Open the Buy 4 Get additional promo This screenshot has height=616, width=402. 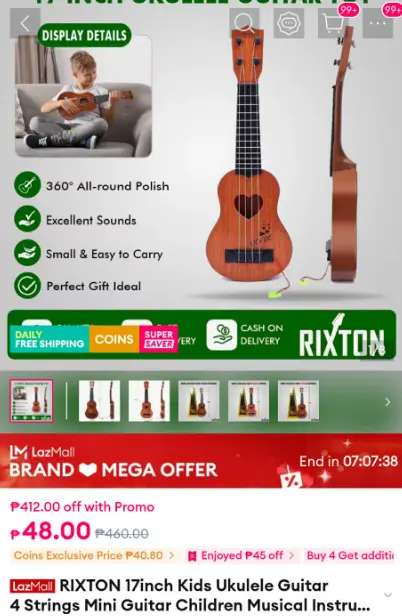pos(350,556)
